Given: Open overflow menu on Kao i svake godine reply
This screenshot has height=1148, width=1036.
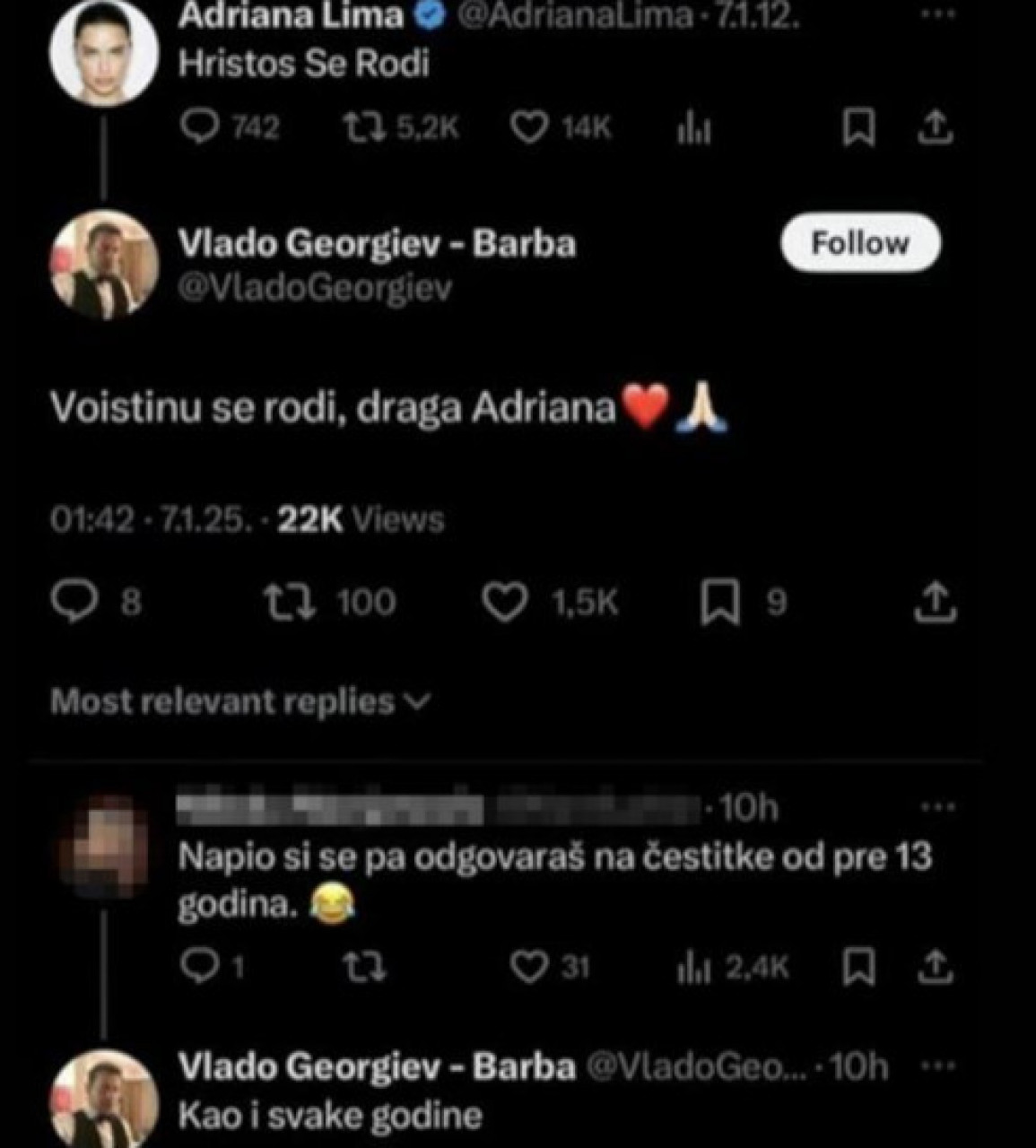Looking at the screenshot, I should click(938, 1066).
